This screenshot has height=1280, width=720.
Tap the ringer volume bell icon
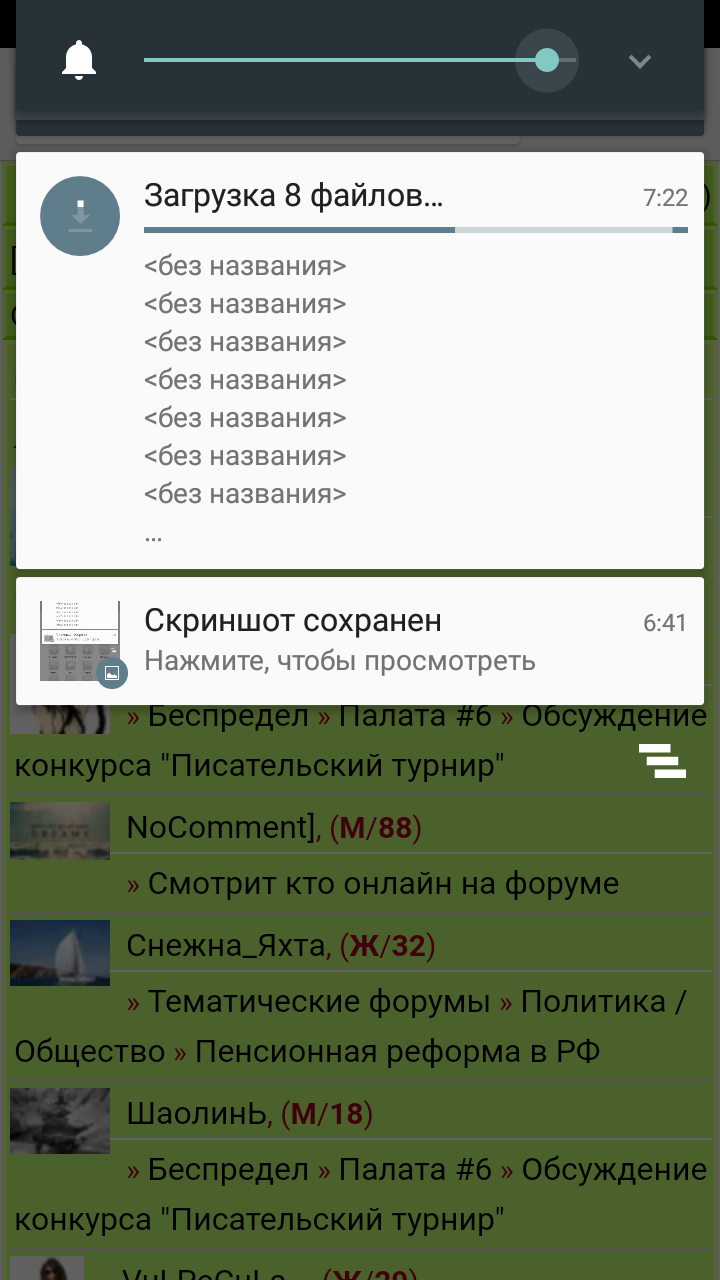(x=79, y=61)
